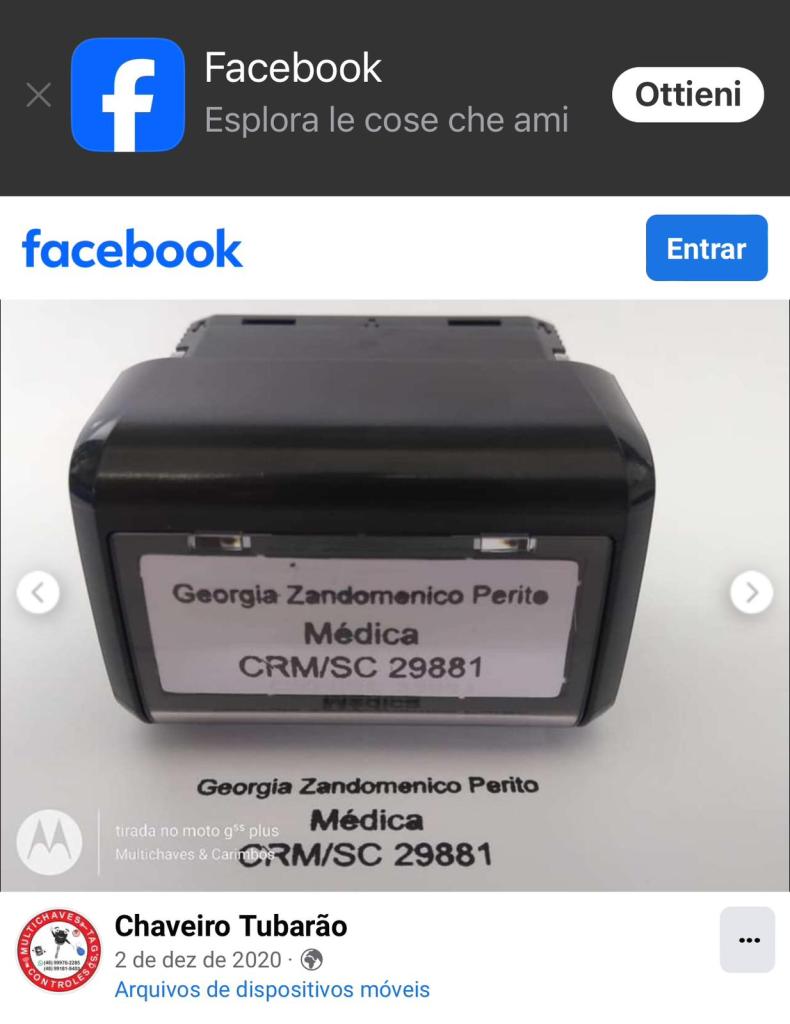The height and width of the screenshot is (1024, 790).
Task: Go to the previous photo
Action: coord(38,593)
